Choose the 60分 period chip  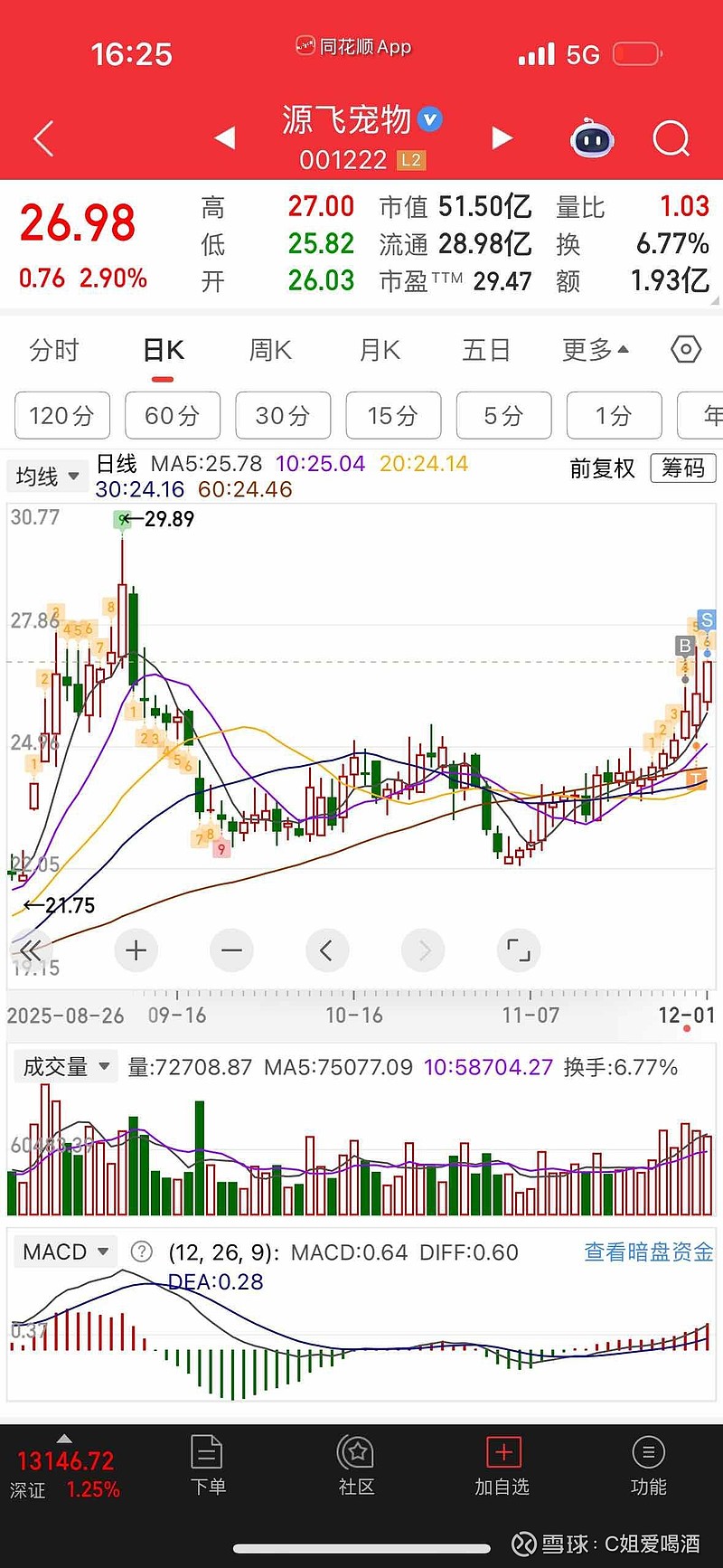172,416
